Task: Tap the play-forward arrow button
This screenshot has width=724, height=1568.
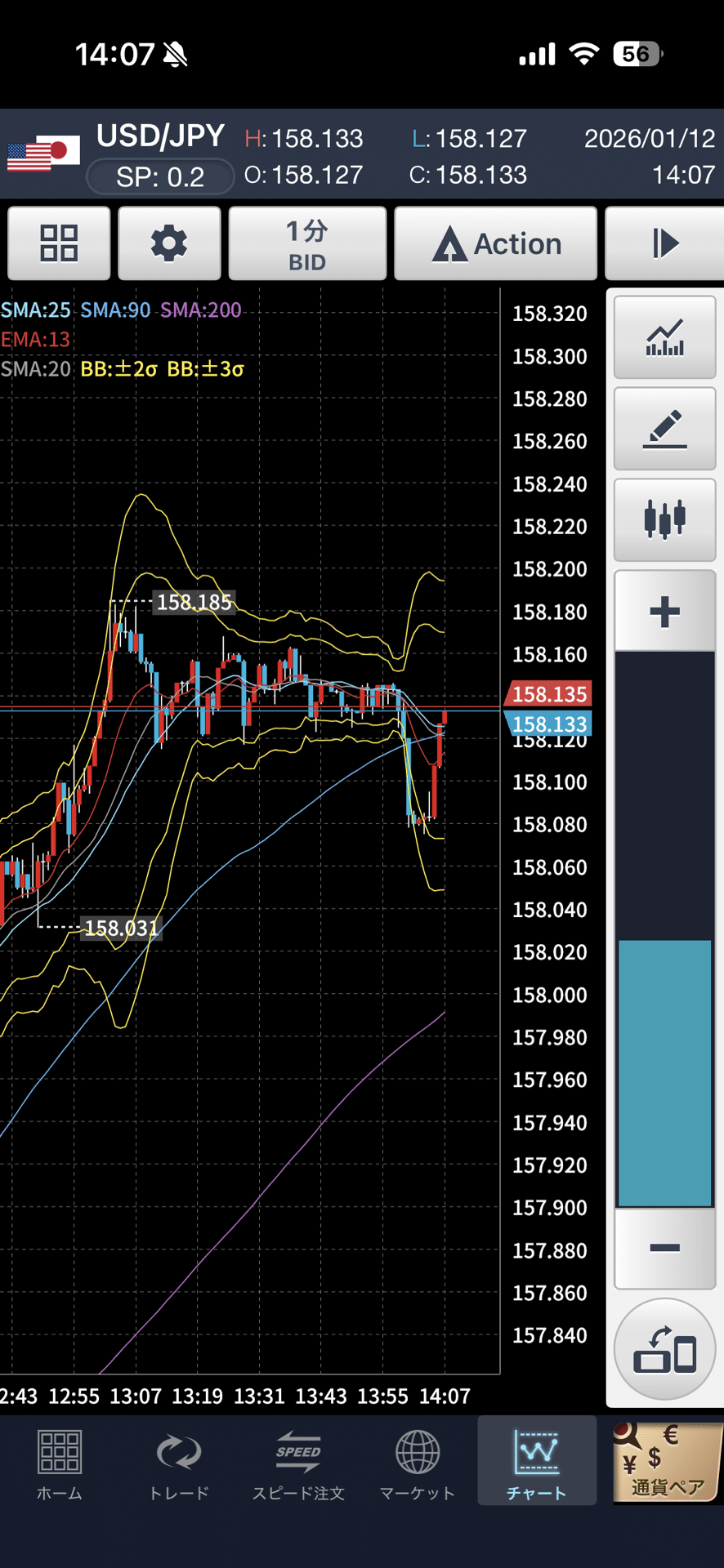Action: [664, 243]
